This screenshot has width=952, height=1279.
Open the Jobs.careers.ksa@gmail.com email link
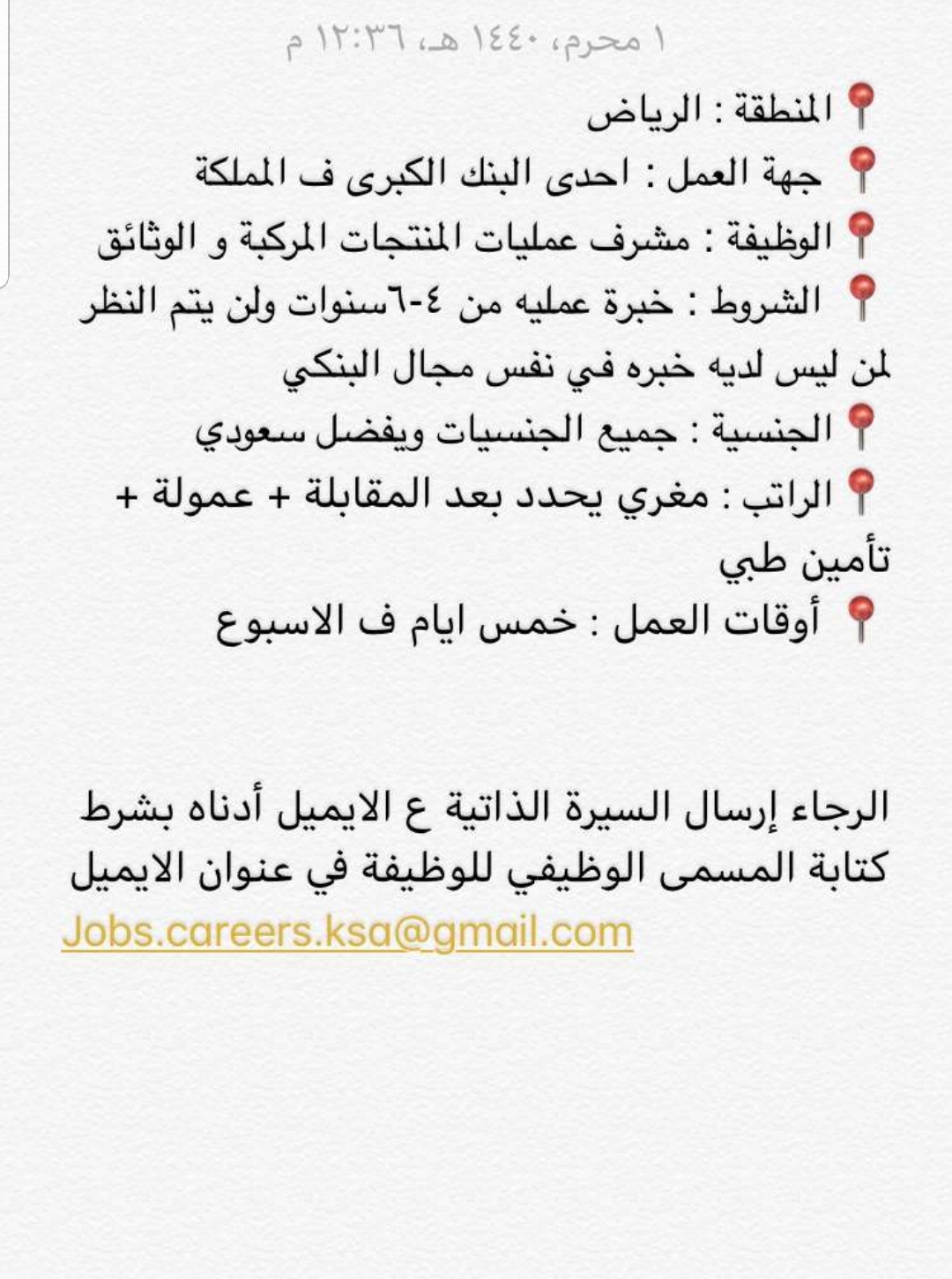347,932
